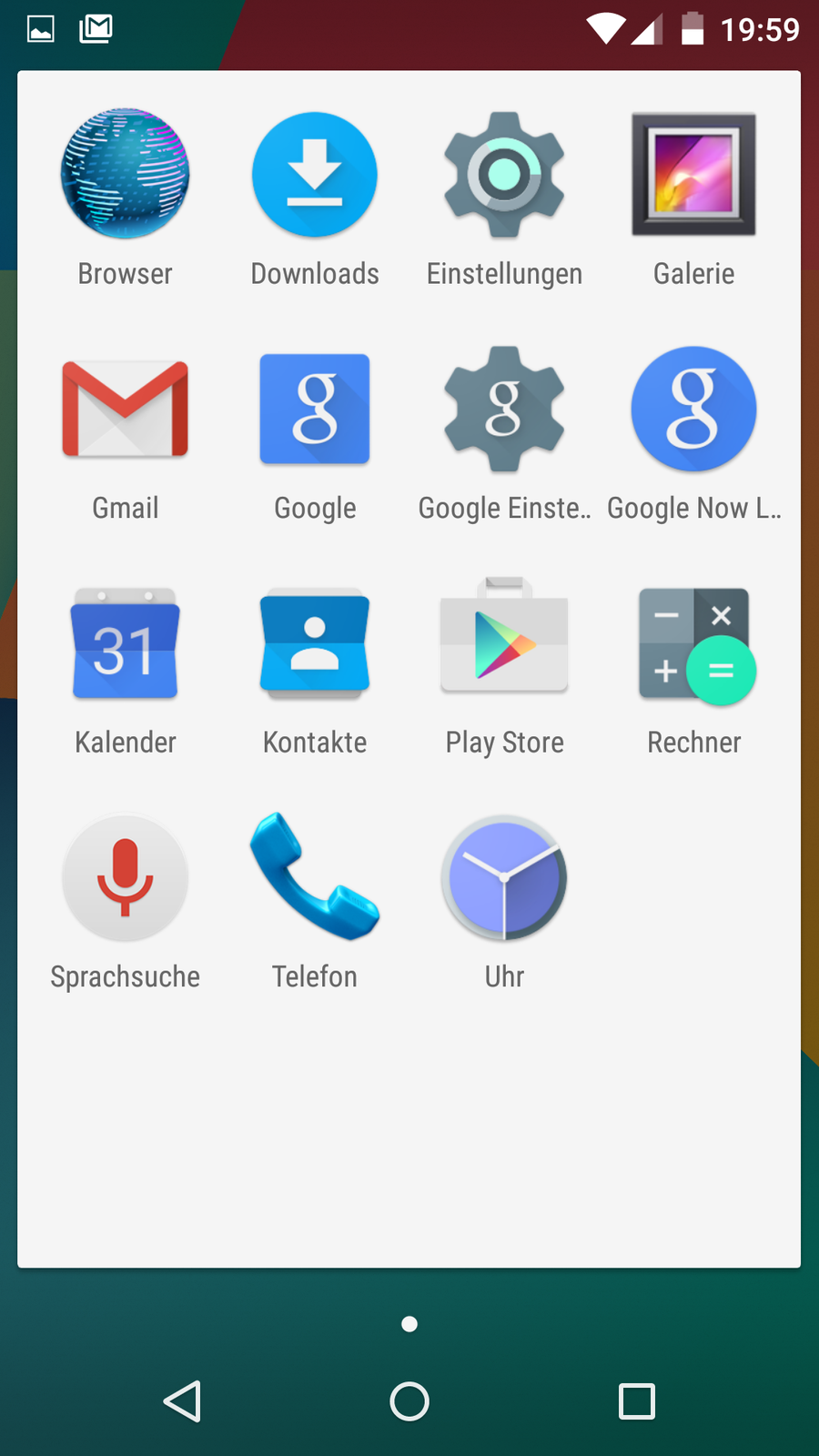Show recent apps via the square button

tap(637, 1401)
